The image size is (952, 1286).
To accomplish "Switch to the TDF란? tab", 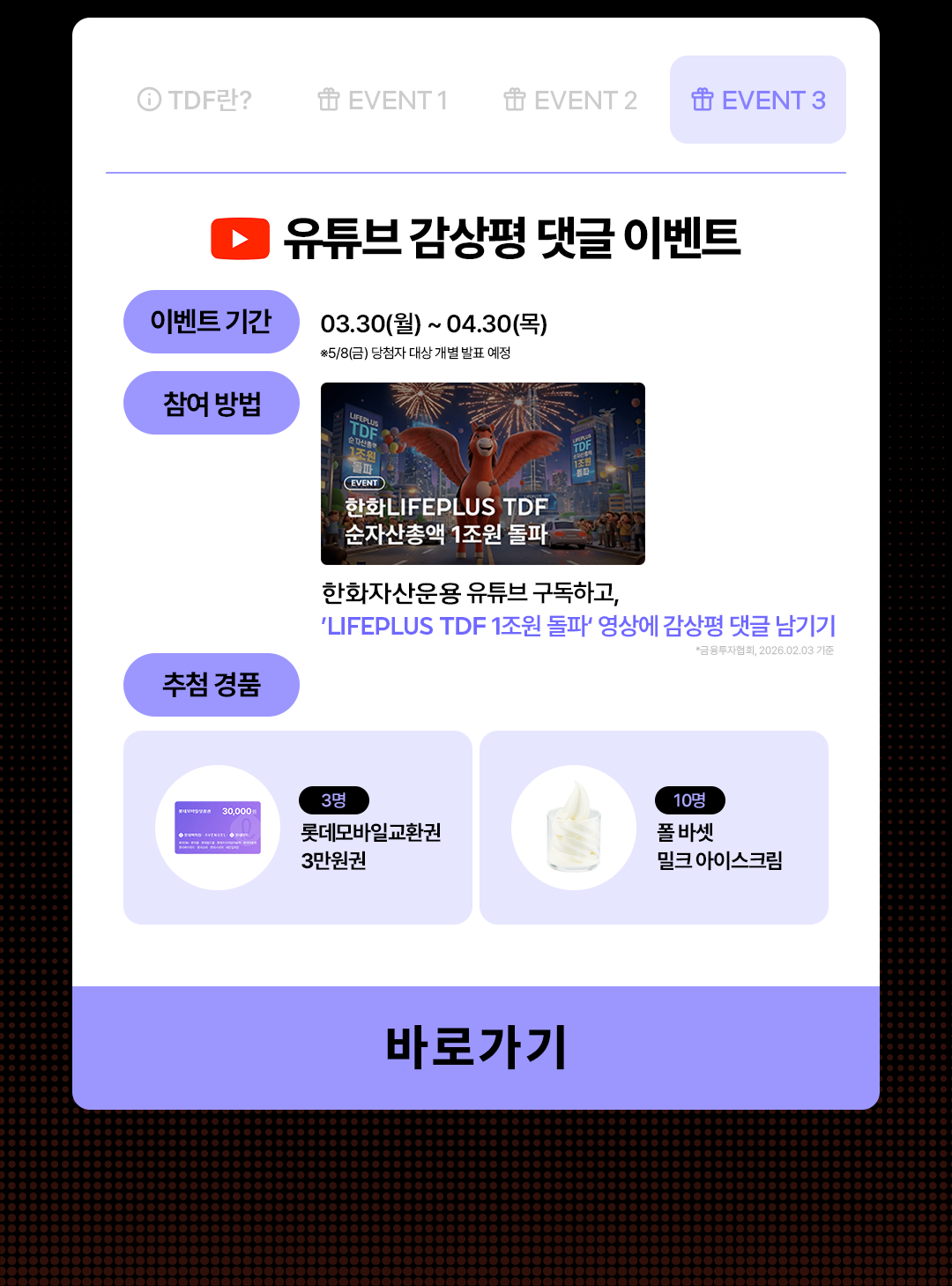I will [195, 100].
